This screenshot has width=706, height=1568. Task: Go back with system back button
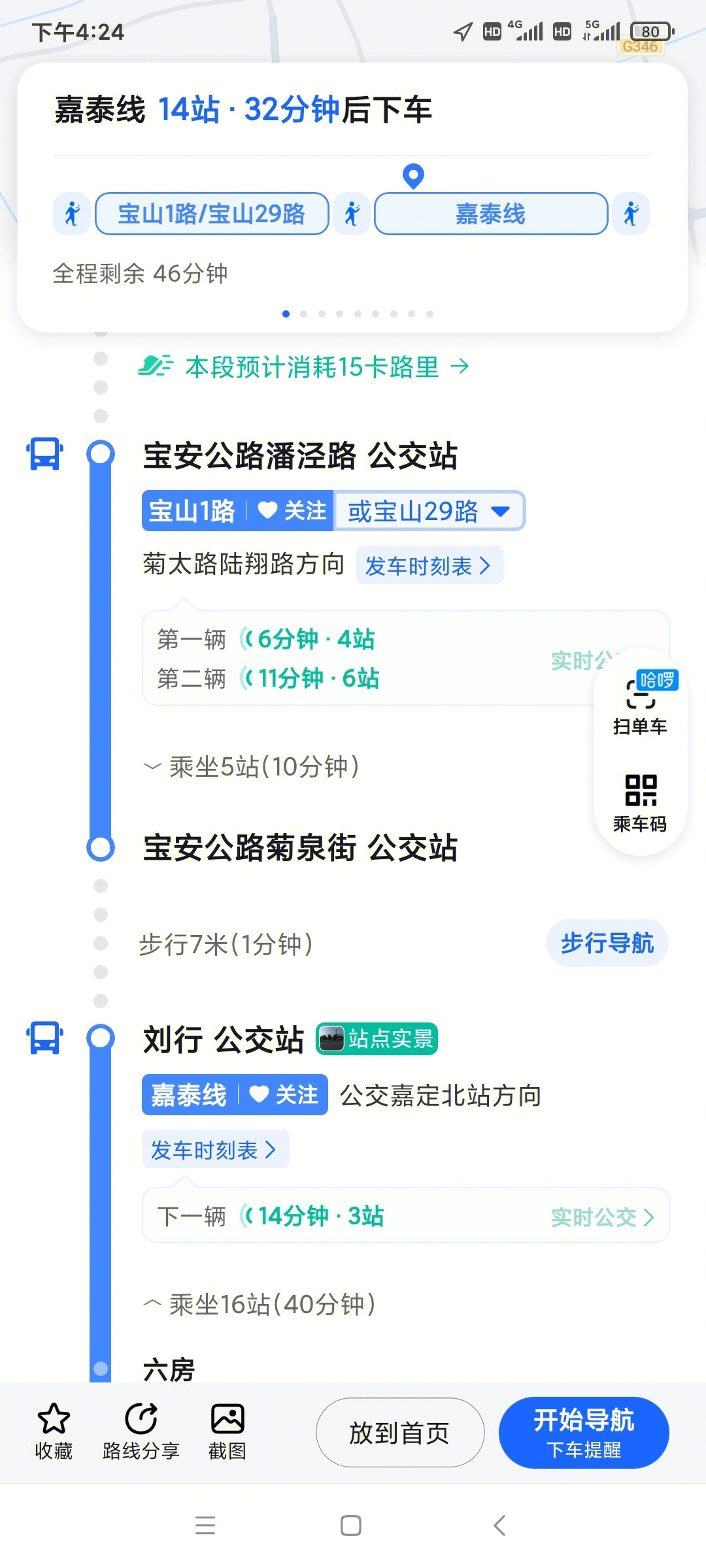coord(499,1526)
